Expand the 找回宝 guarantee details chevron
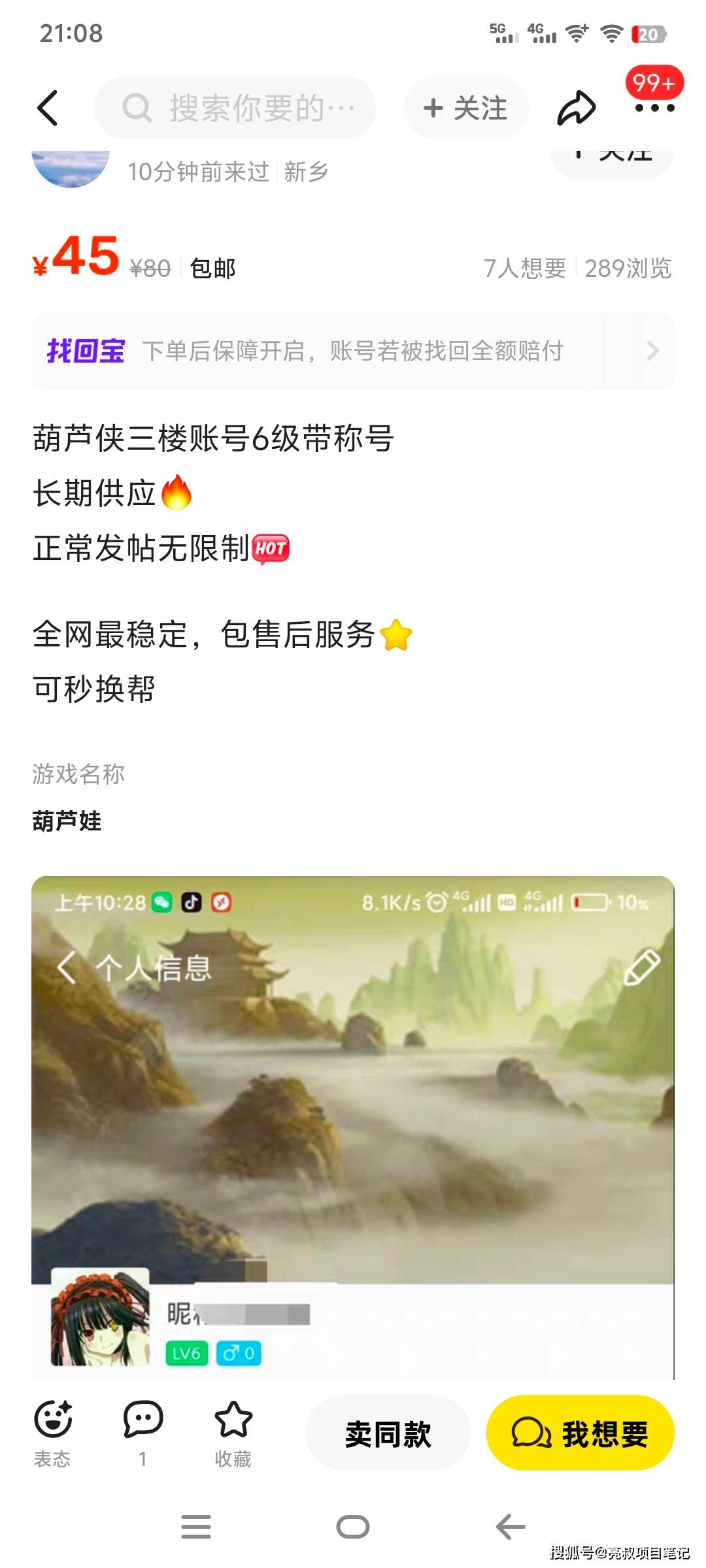706x1568 pixels. click(652, 351)
